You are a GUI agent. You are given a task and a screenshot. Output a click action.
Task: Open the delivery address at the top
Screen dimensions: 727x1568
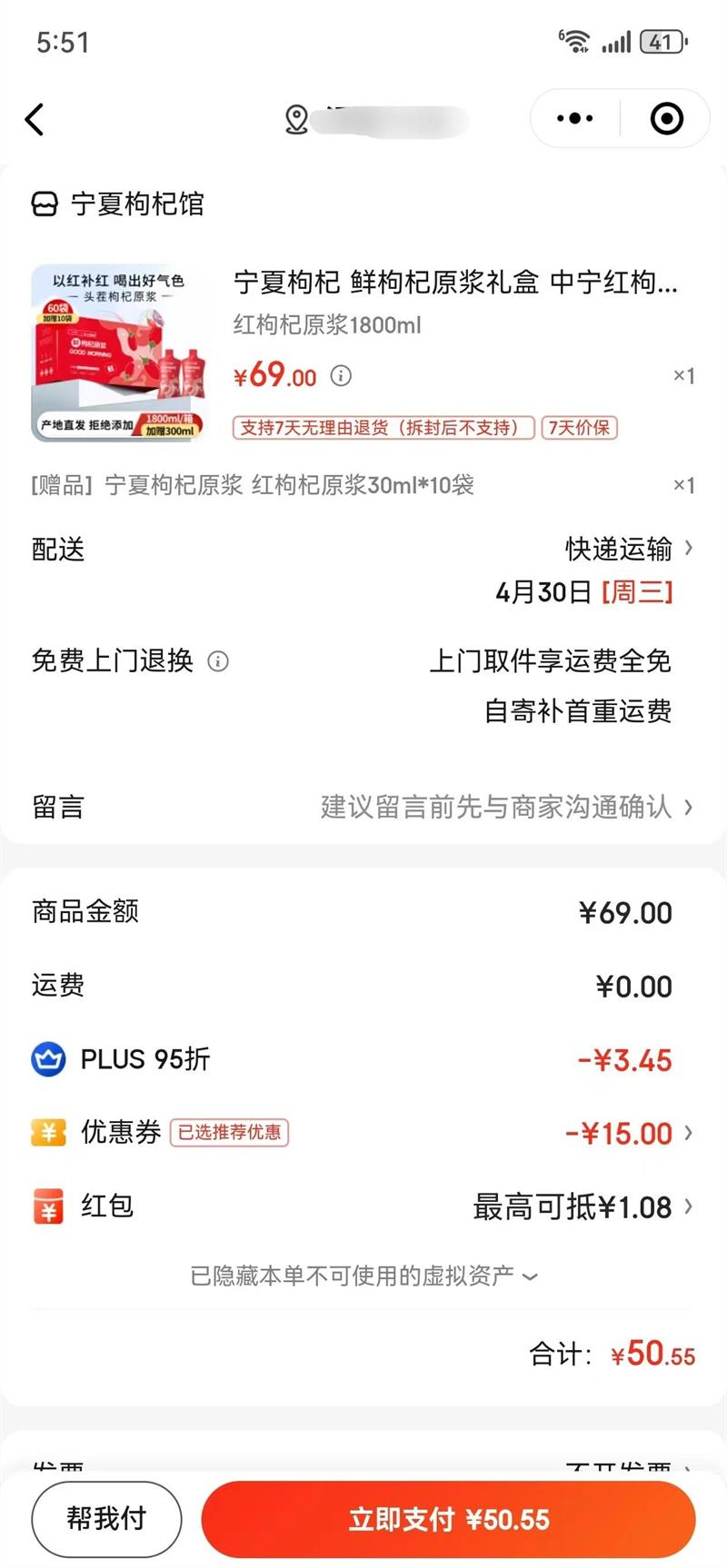(377, 120)
